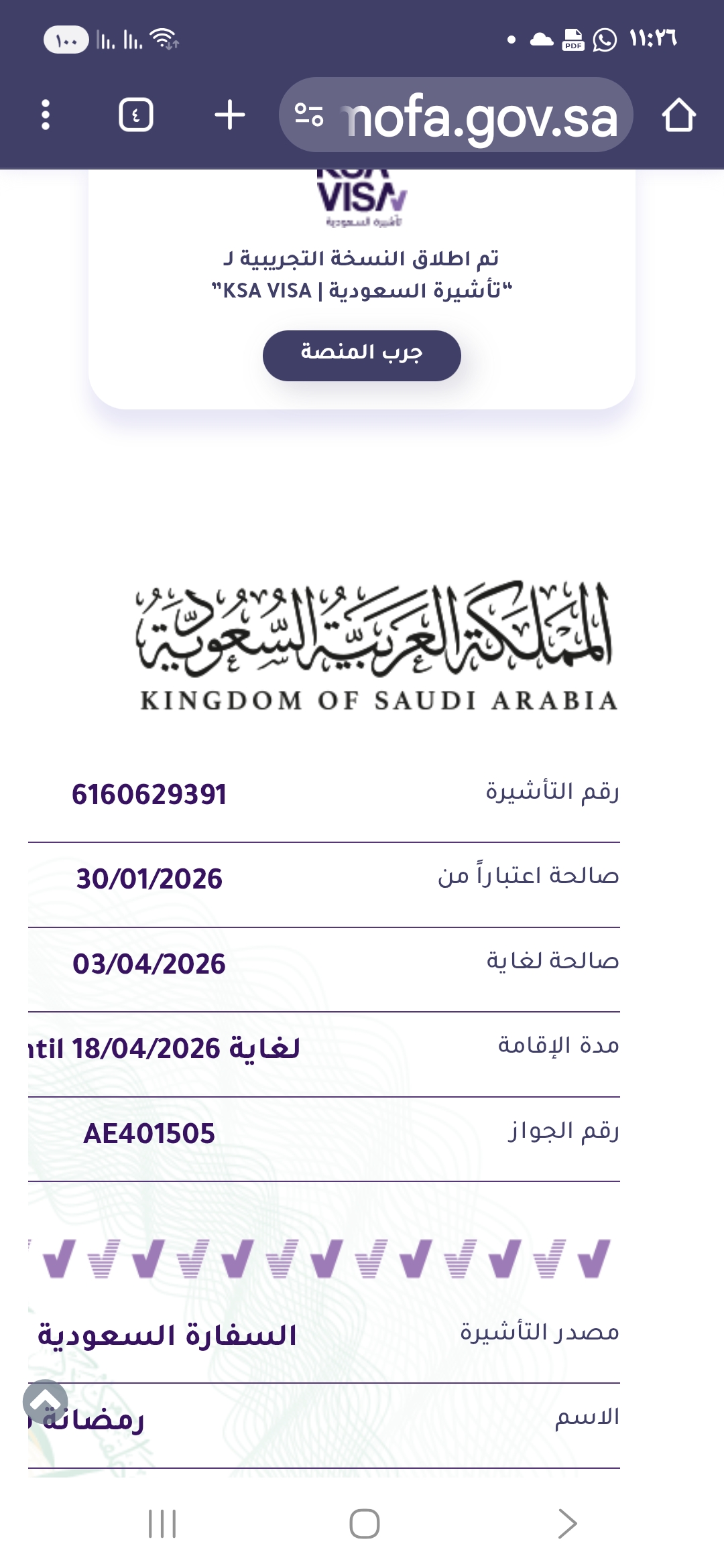Open recent apps from the navigation bar
The width and height of the screenshot is (724, 1568).
click(x=162, y=1524)
